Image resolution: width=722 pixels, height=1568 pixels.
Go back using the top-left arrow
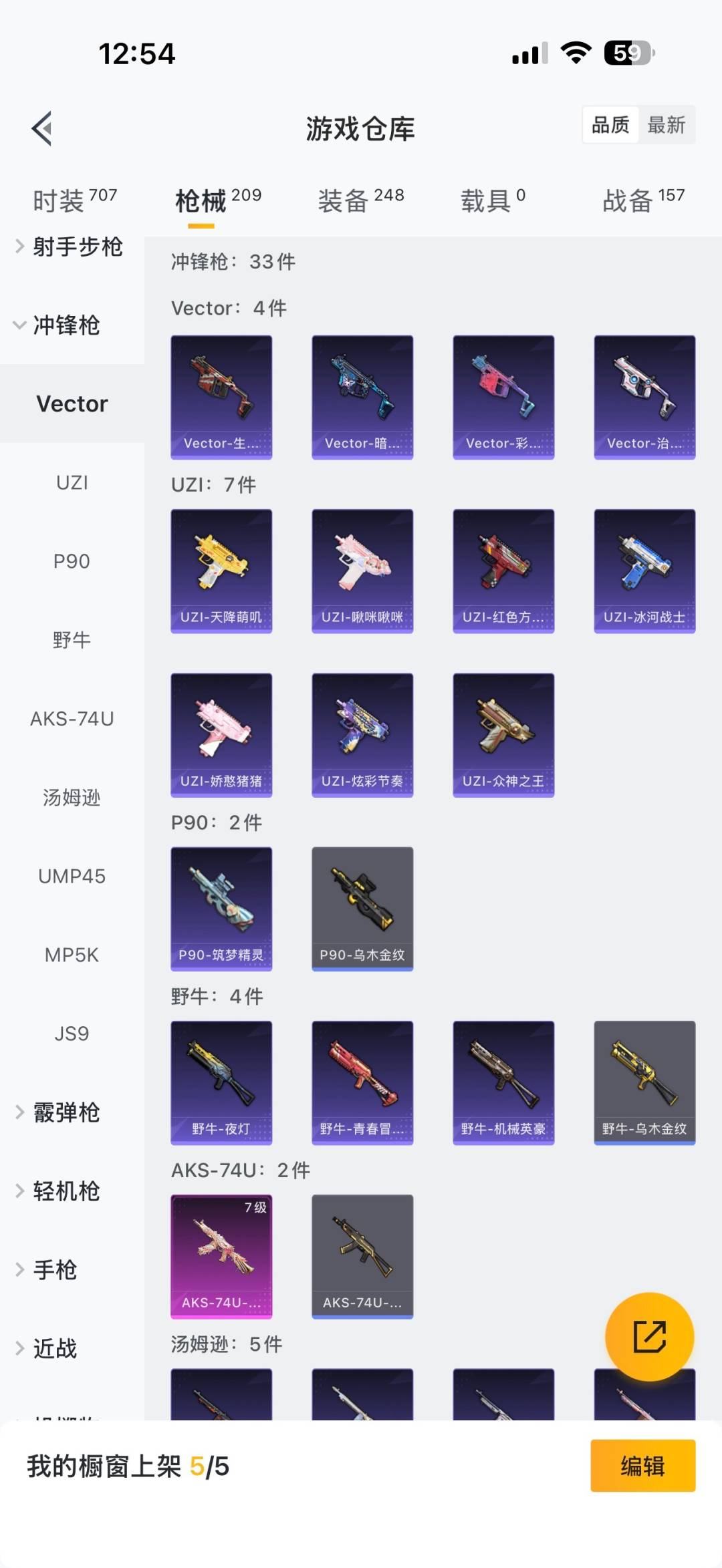click(x=42, y=128)
